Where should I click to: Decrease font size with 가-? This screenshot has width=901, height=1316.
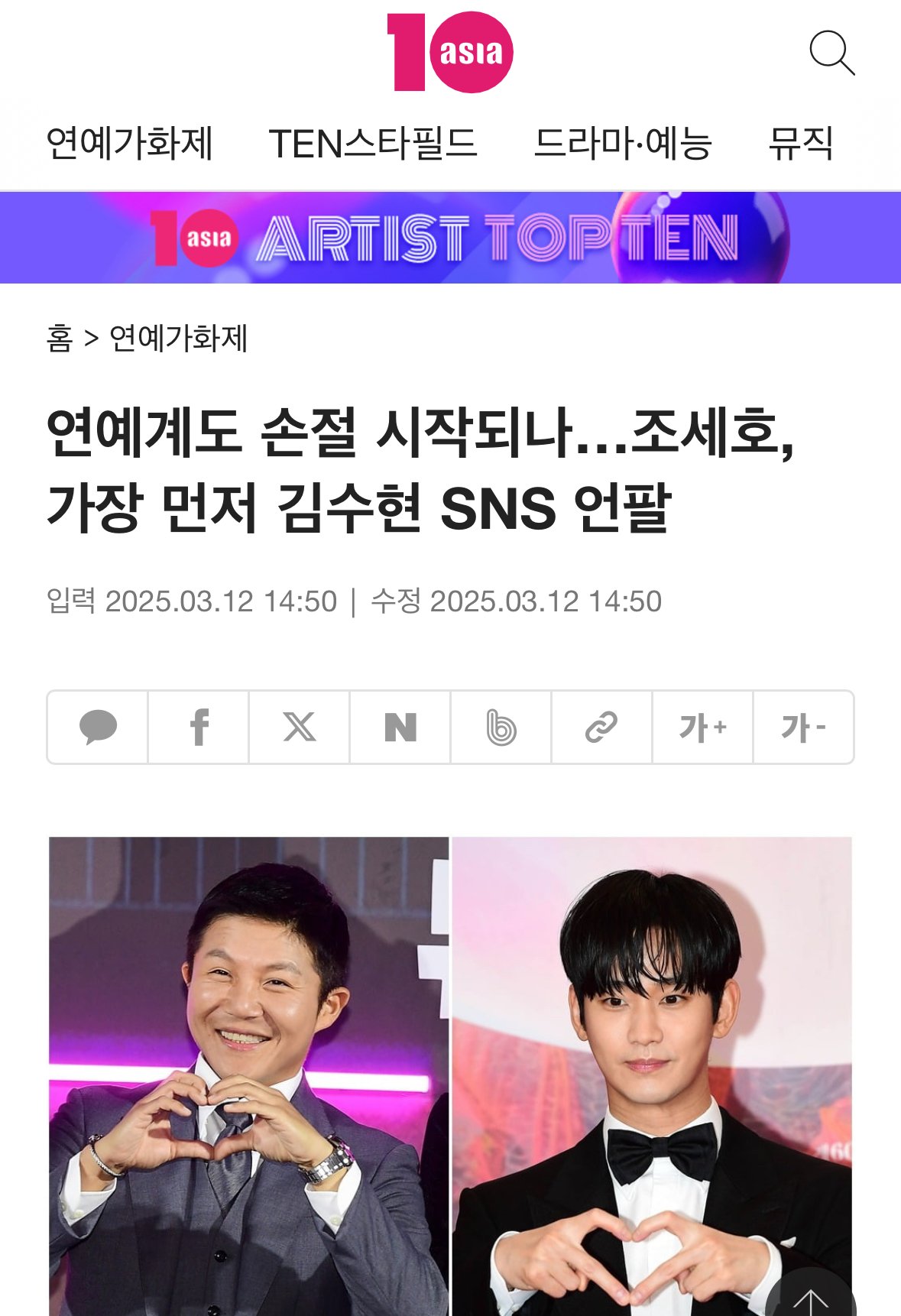[803, 727]
